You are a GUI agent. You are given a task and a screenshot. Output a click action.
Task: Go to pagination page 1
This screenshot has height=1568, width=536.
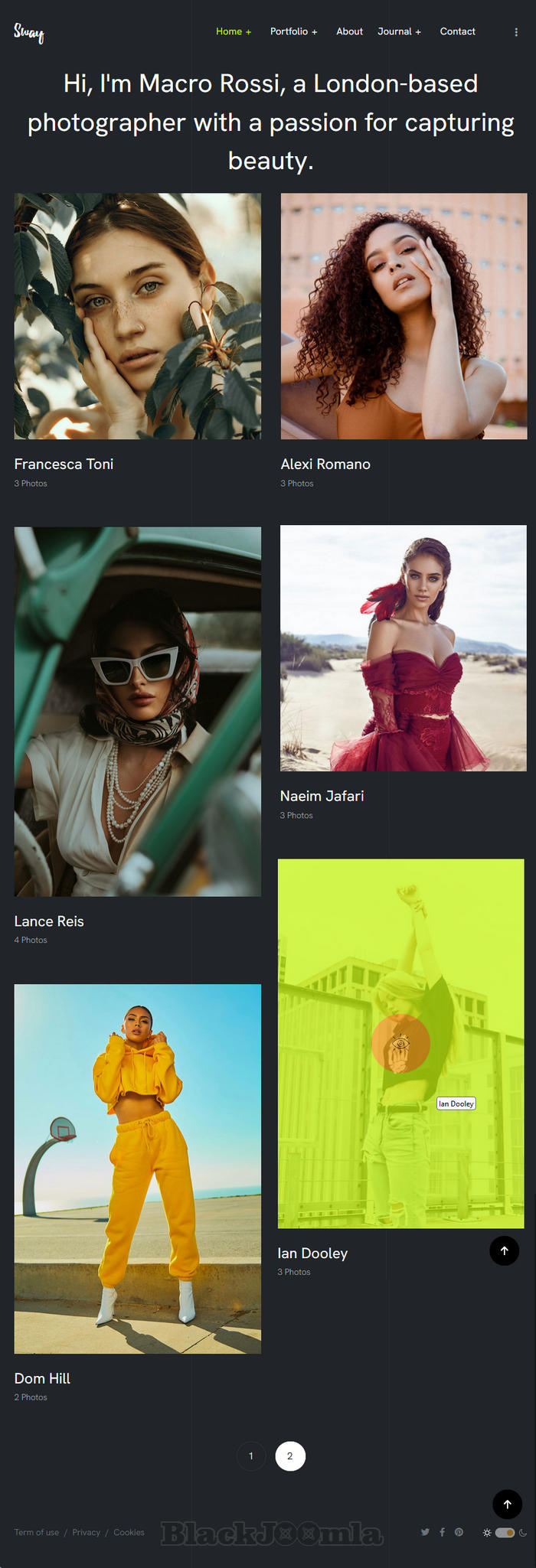[251, 1456]
